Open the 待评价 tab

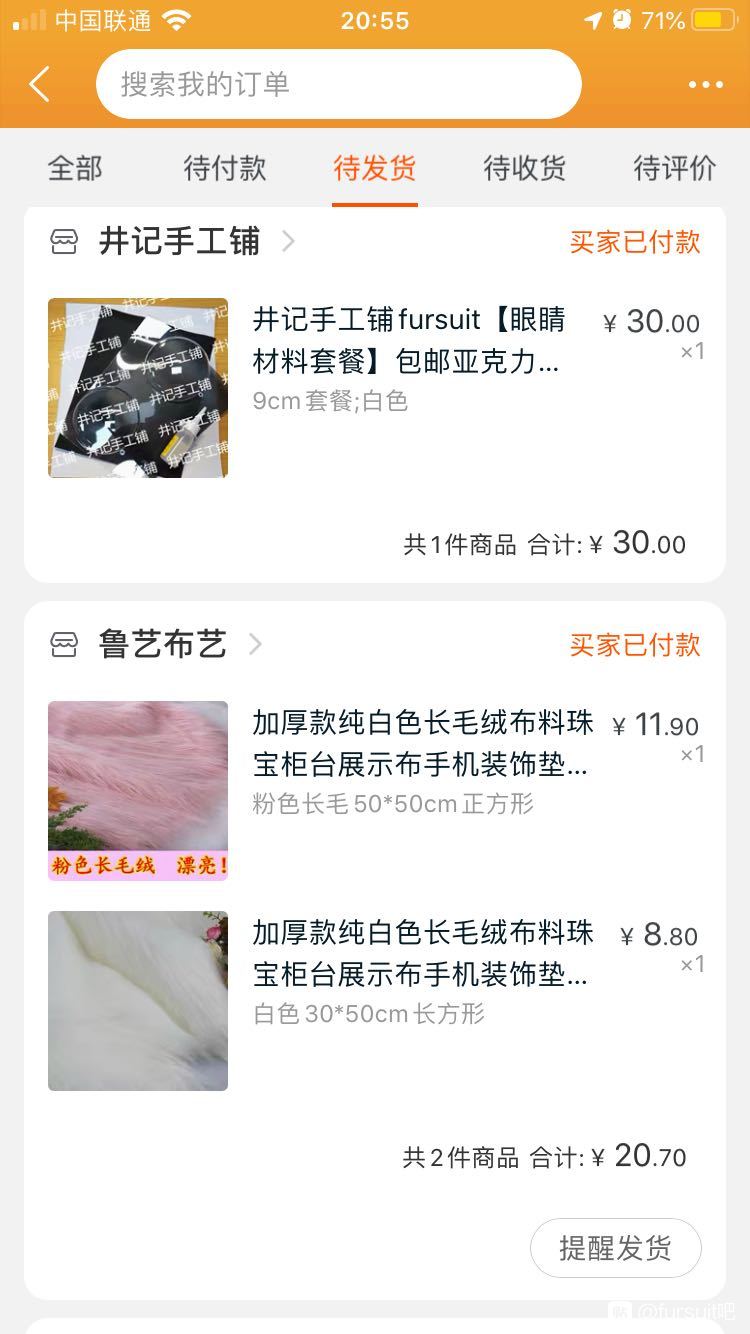click(675, 168)
